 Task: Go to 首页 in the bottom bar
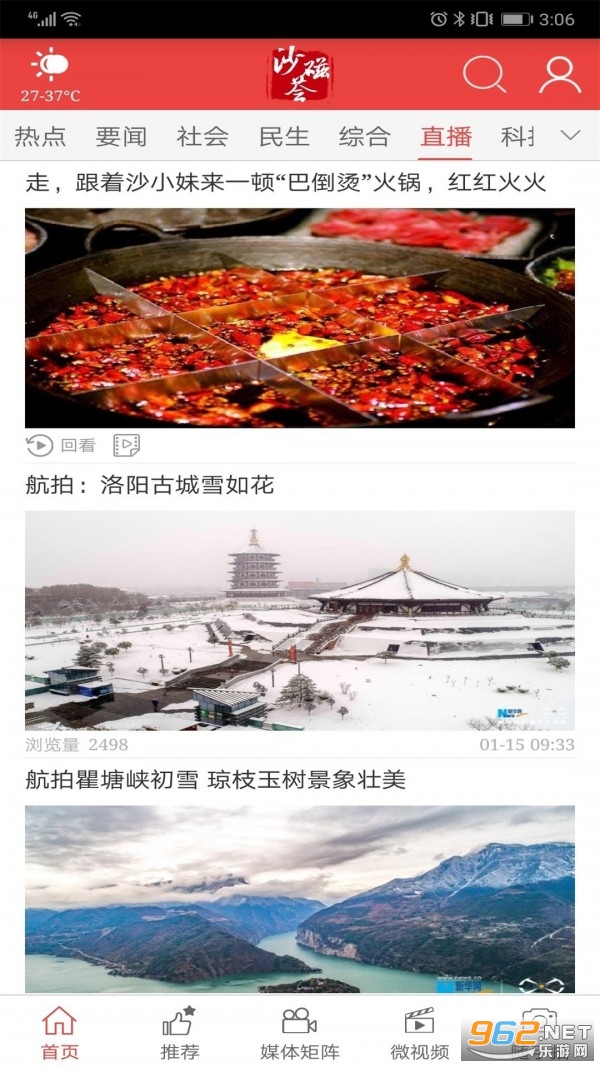coord(59,1034)
